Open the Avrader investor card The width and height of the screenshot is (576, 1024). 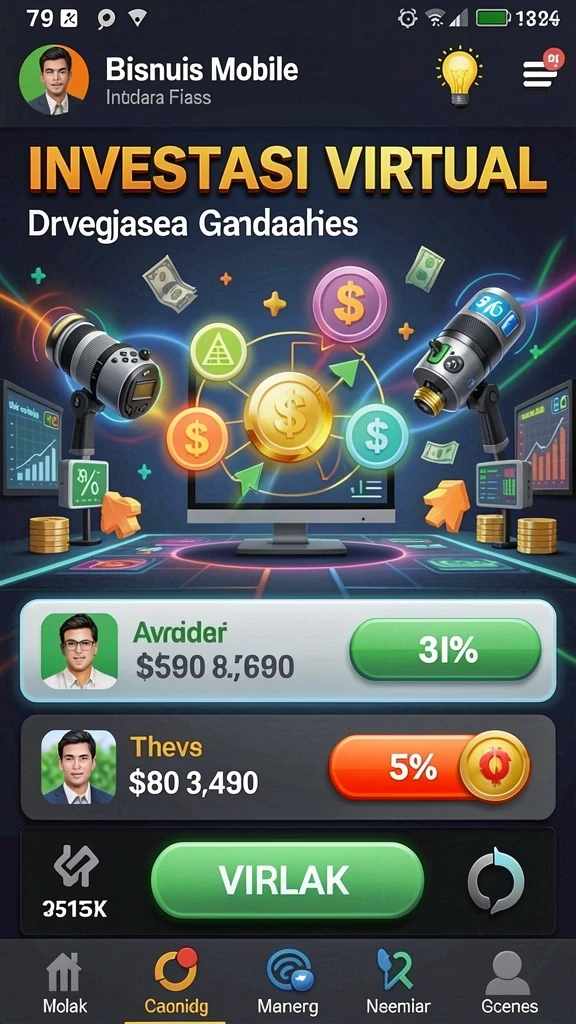(288, 650)
